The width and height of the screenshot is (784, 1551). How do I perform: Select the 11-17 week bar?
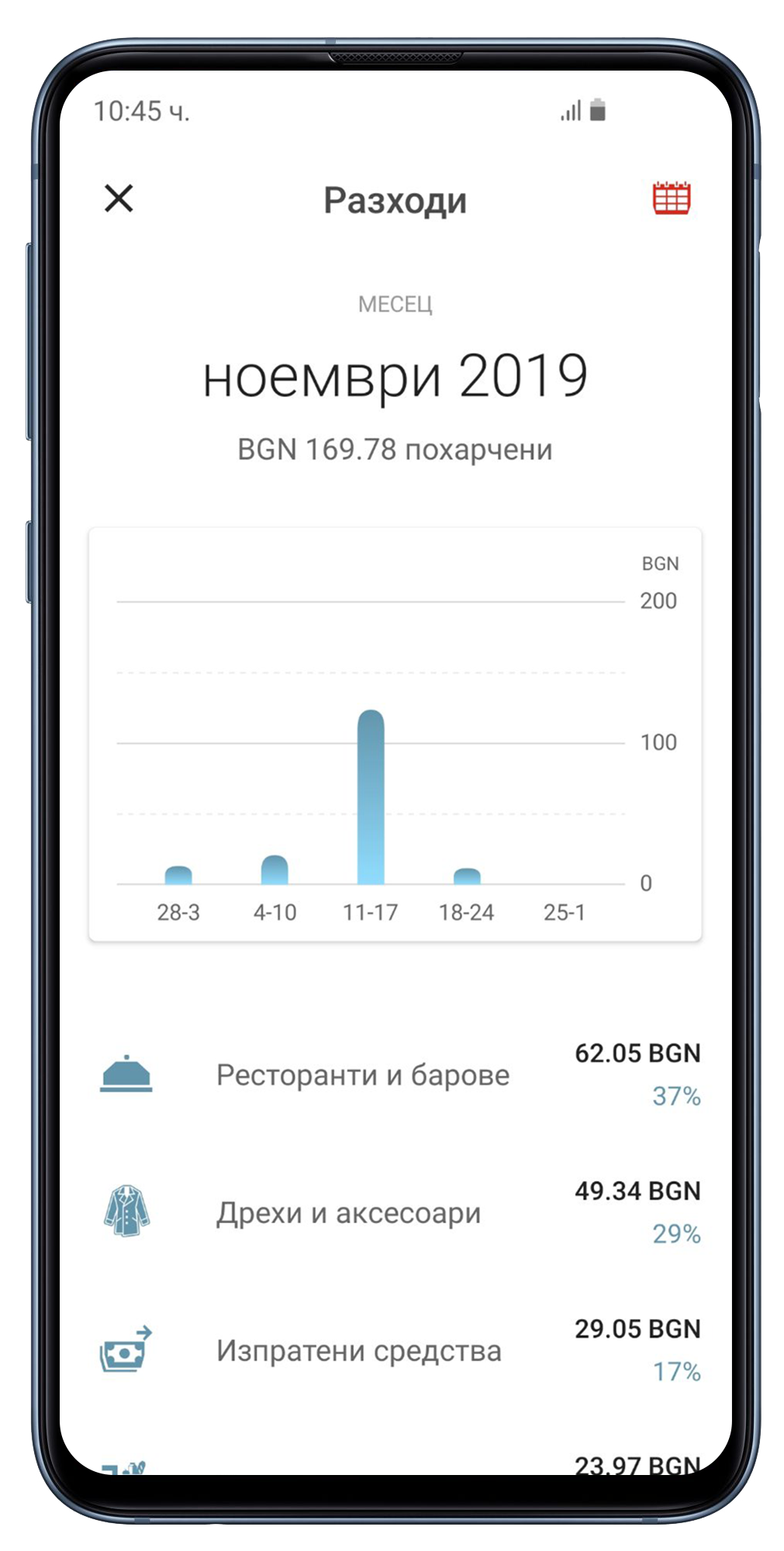(x=371, y=797)
